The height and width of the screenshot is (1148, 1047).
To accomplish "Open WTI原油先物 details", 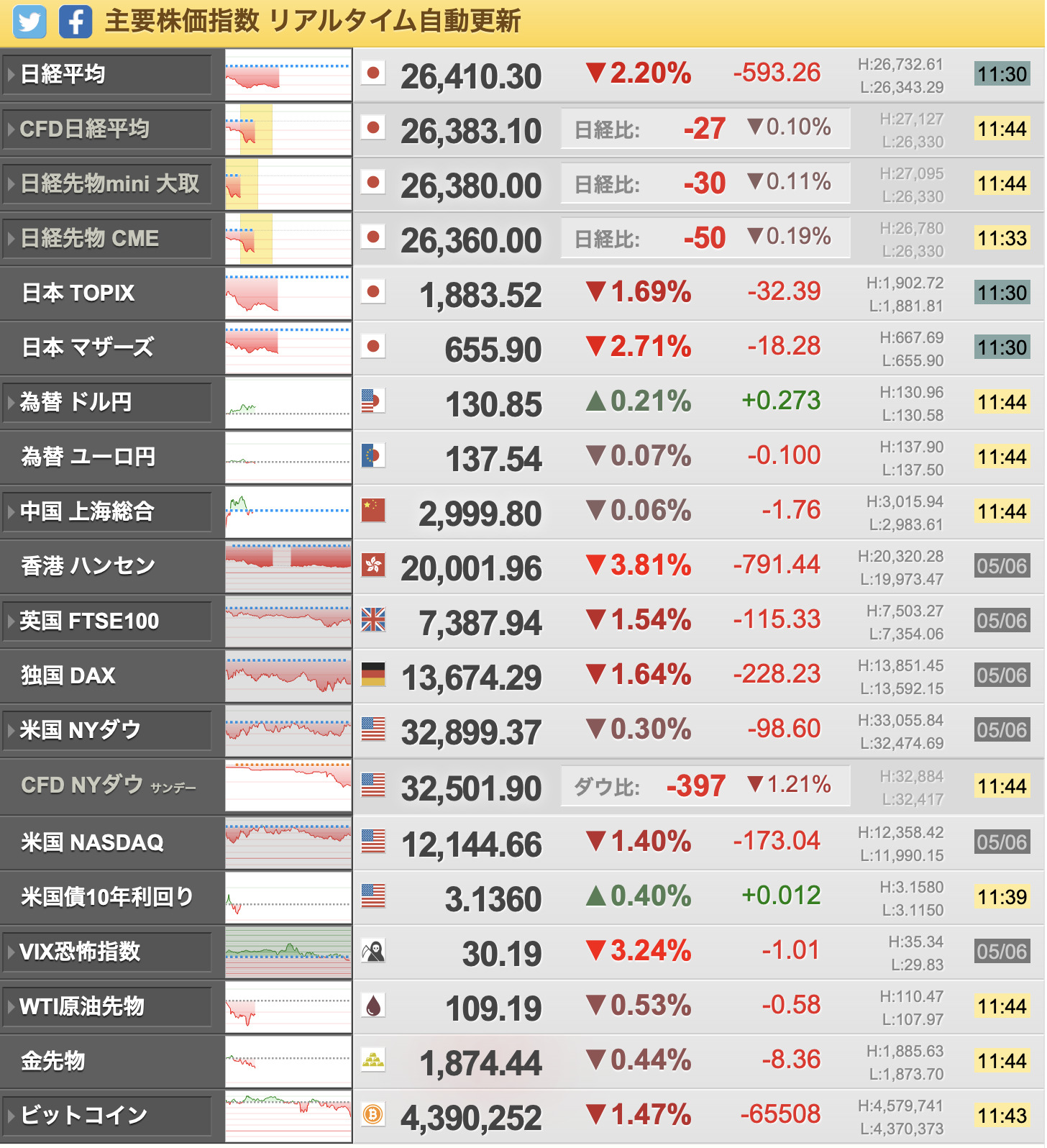I will 108,1006.
